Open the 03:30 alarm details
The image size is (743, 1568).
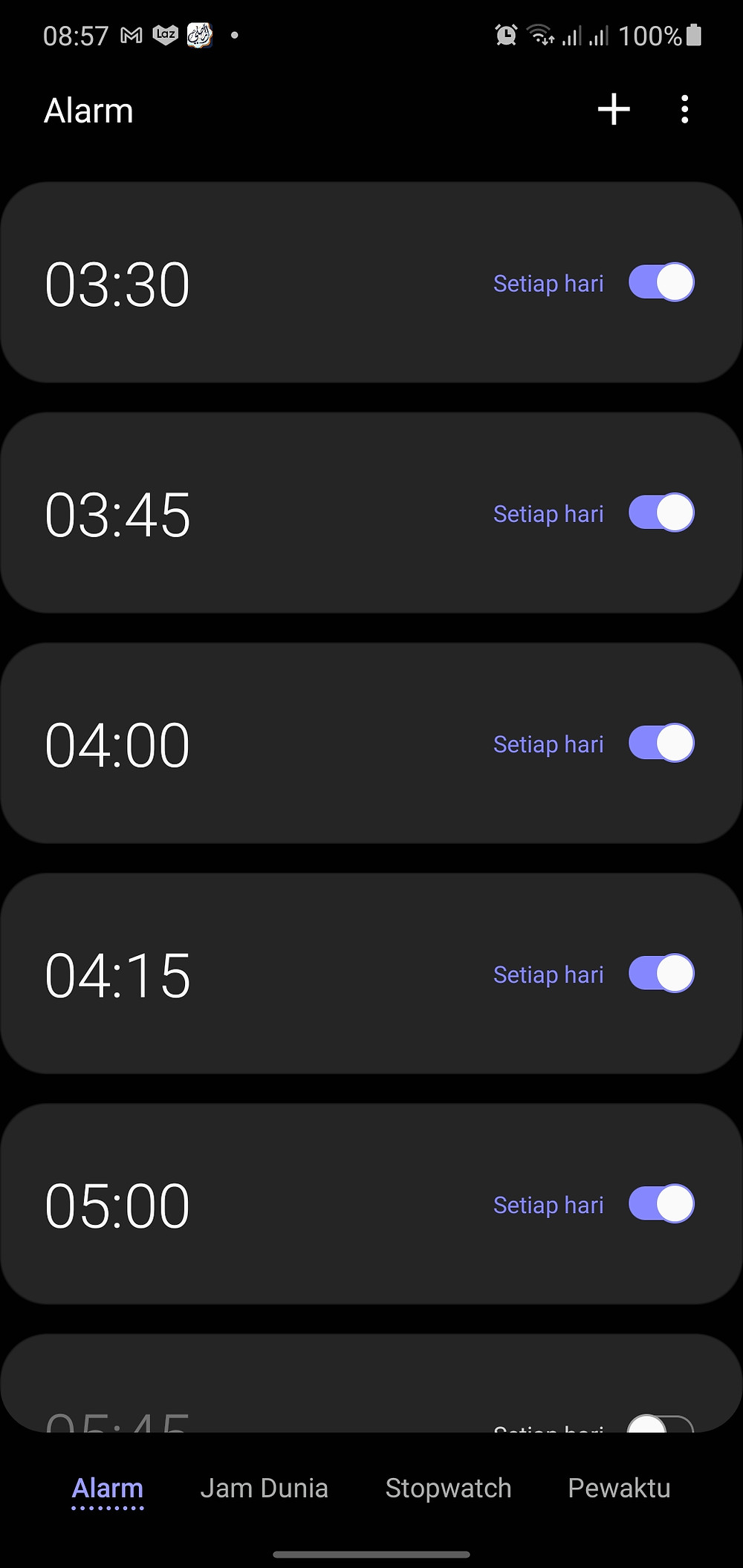(371, 282)
